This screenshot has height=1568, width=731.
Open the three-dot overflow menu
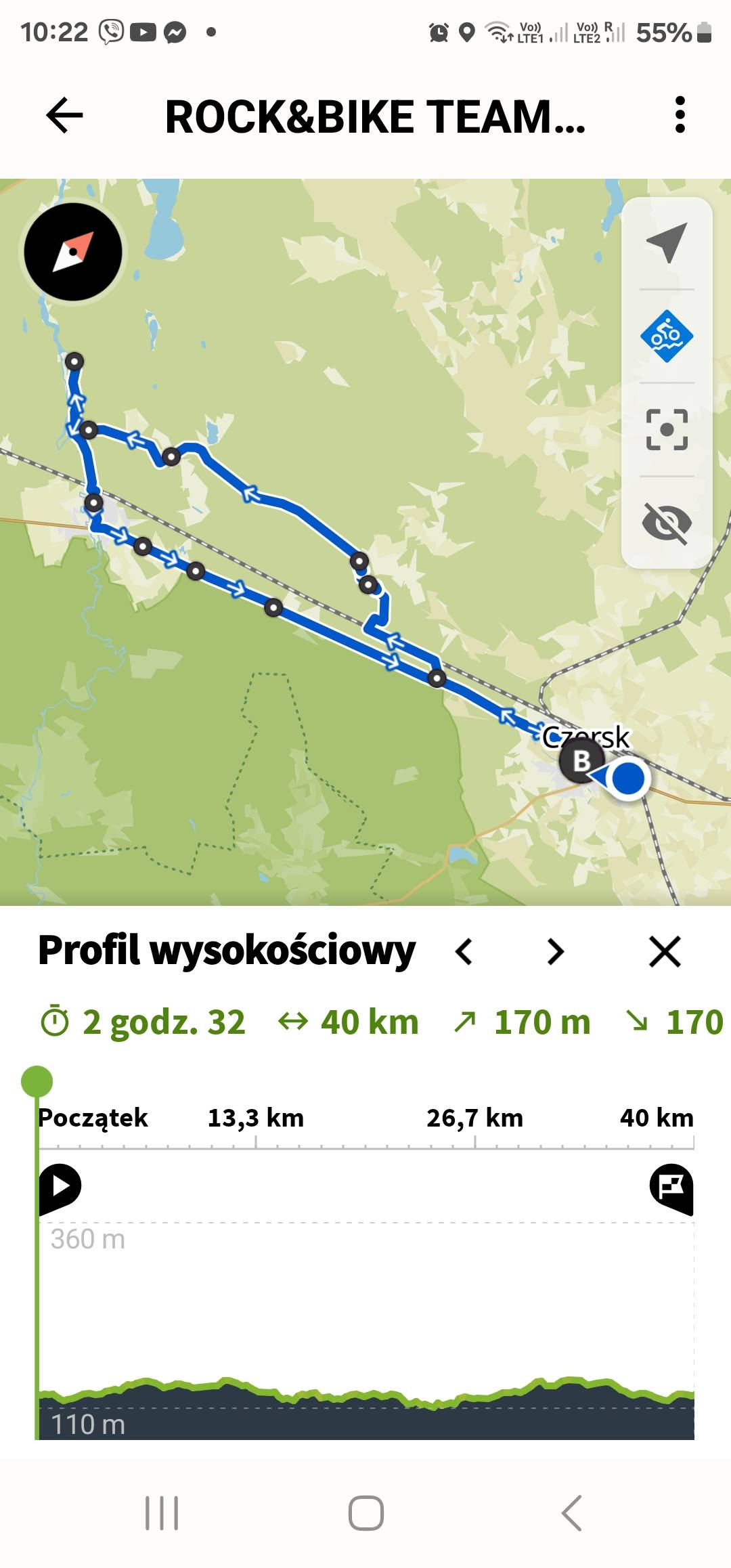[x=680, y=115]
